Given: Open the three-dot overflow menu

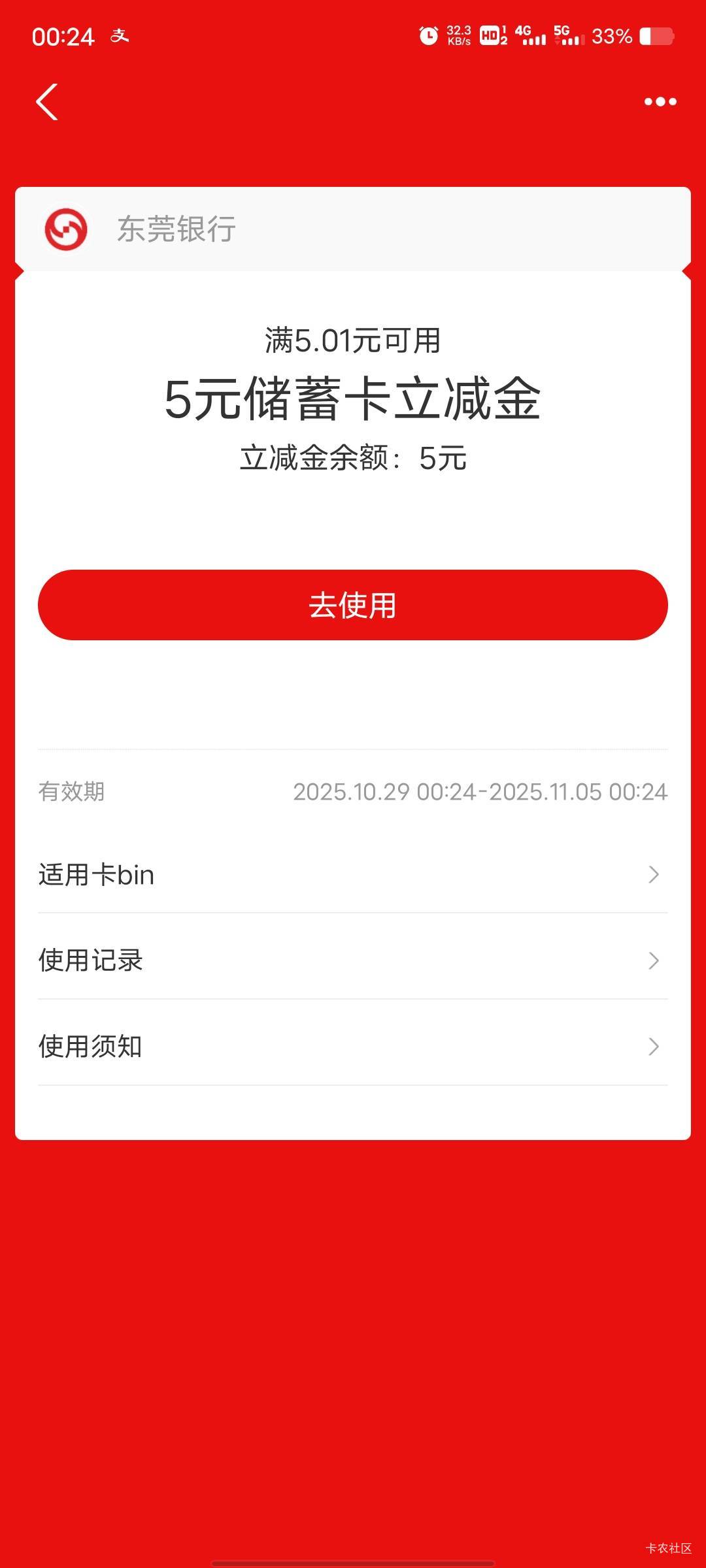Looking at the screenshot, I should (x=660, y=102).
